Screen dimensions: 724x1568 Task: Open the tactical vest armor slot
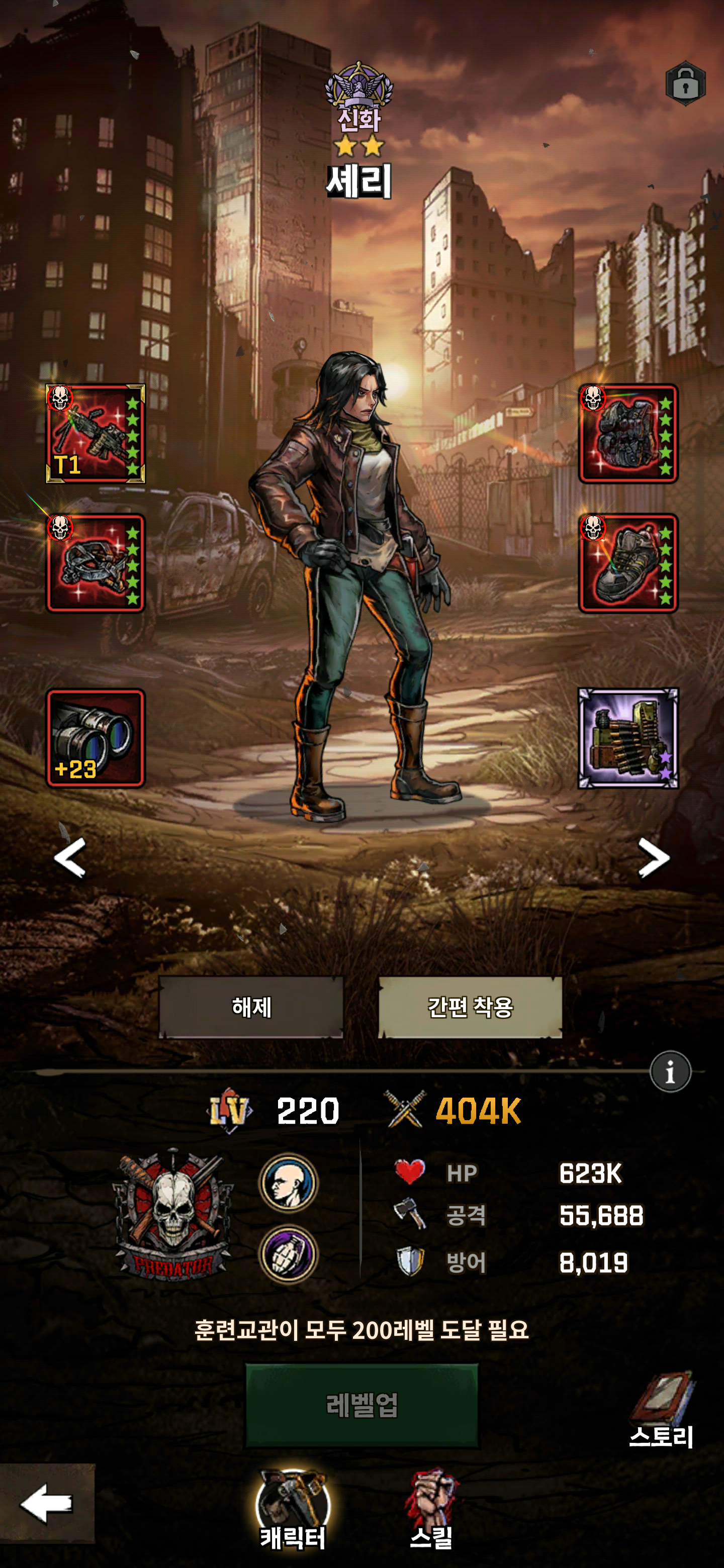(628, 433)
